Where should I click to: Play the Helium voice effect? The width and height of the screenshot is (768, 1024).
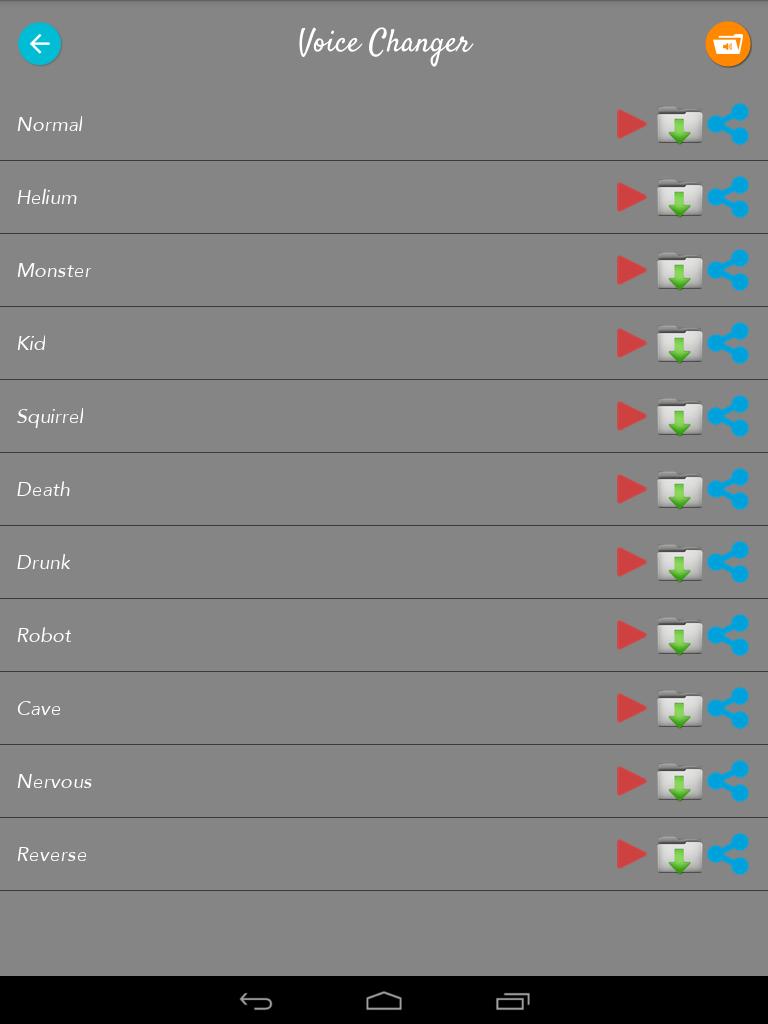pyautogui.click(x=631, y=197)
